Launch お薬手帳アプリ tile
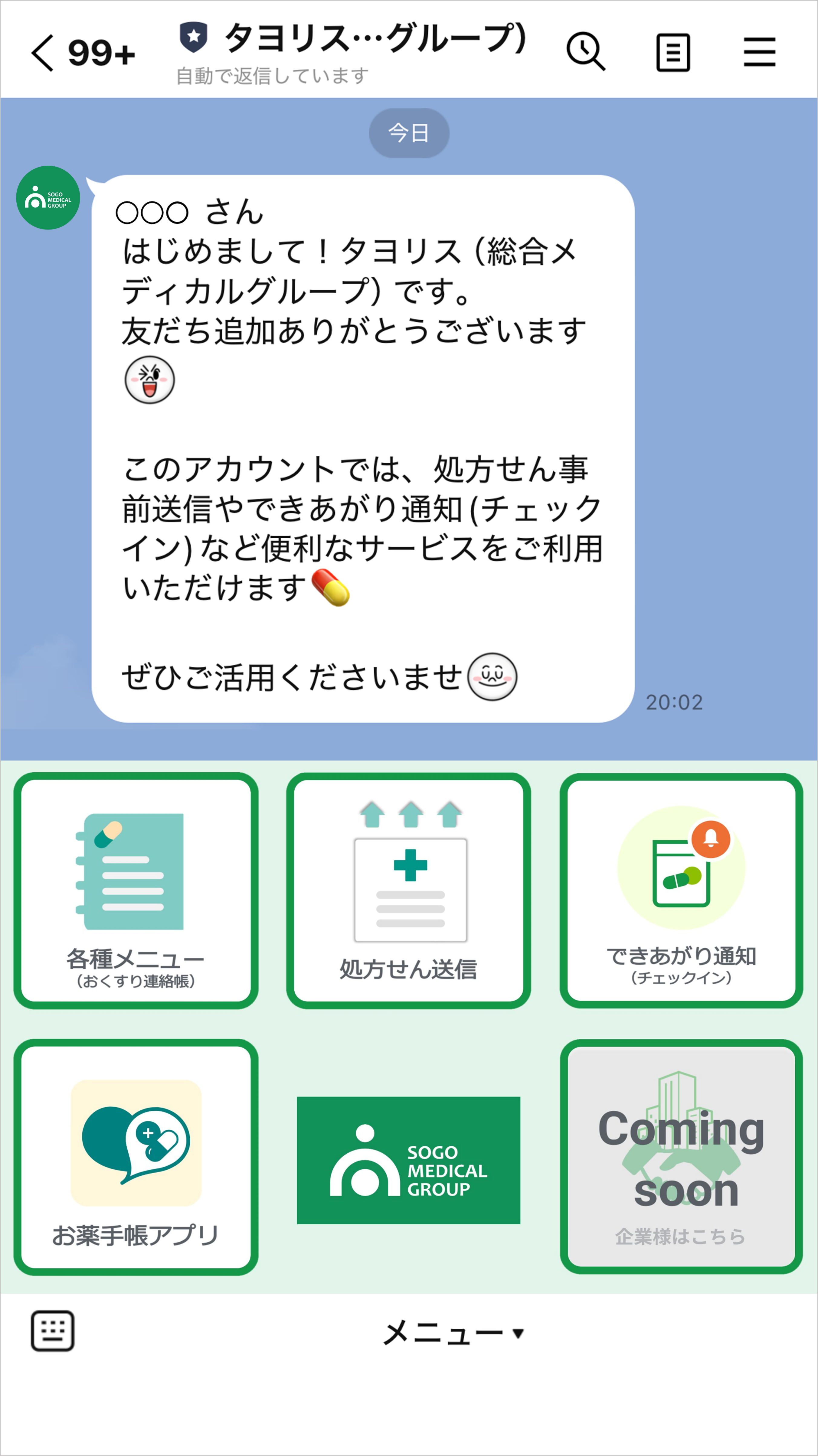This screenshot has height=1456, width=818. click(x=136, y=1158)
